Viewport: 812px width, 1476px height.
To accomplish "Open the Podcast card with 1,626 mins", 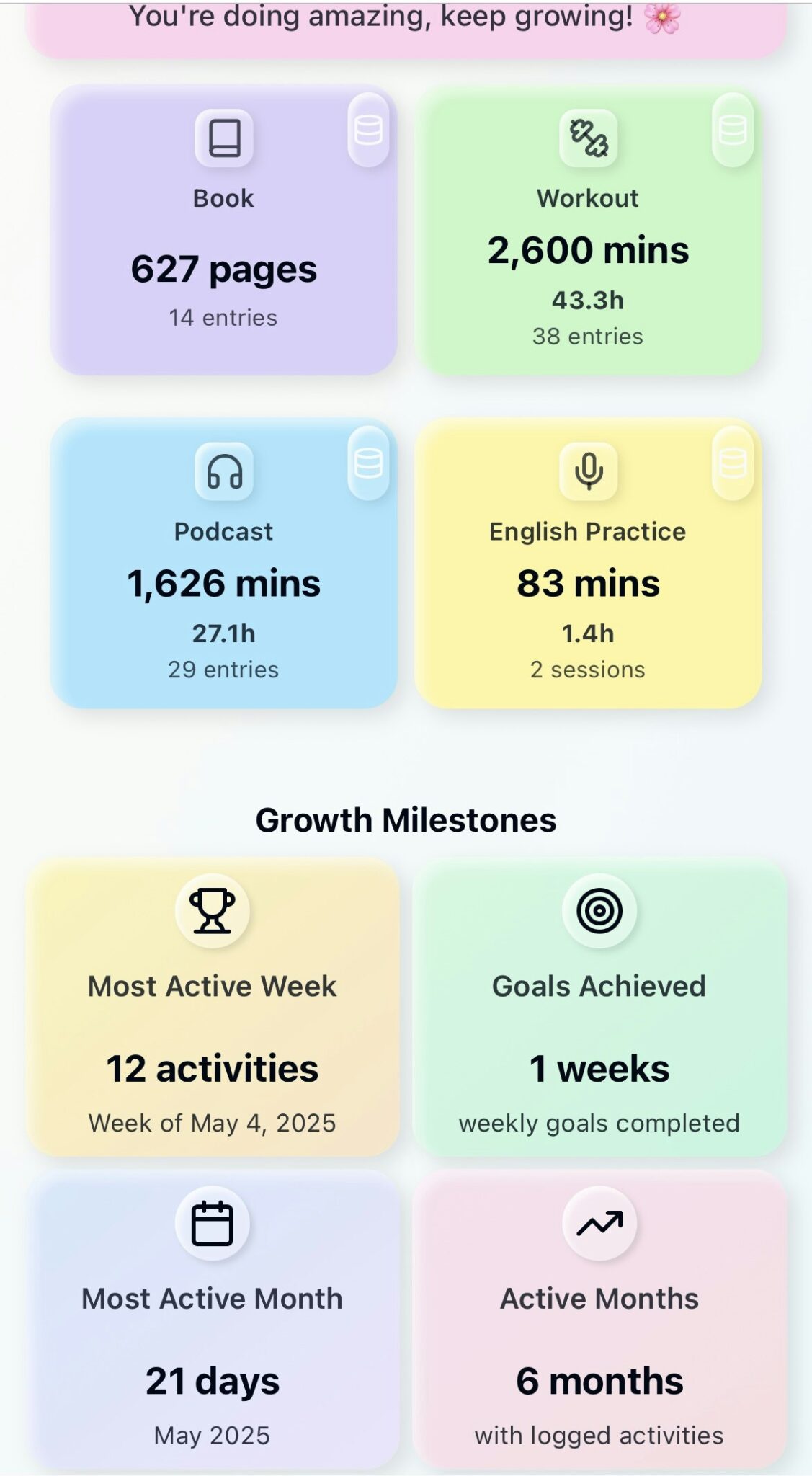I will coord(223,584).
